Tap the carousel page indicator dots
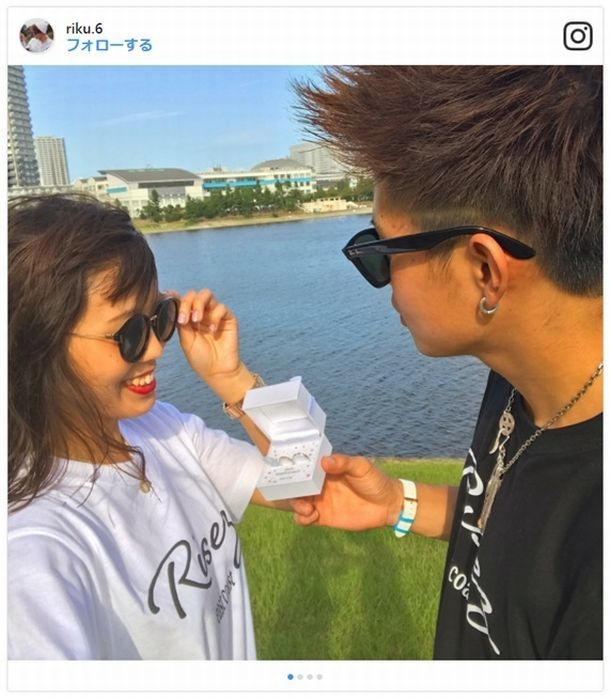 305,677
